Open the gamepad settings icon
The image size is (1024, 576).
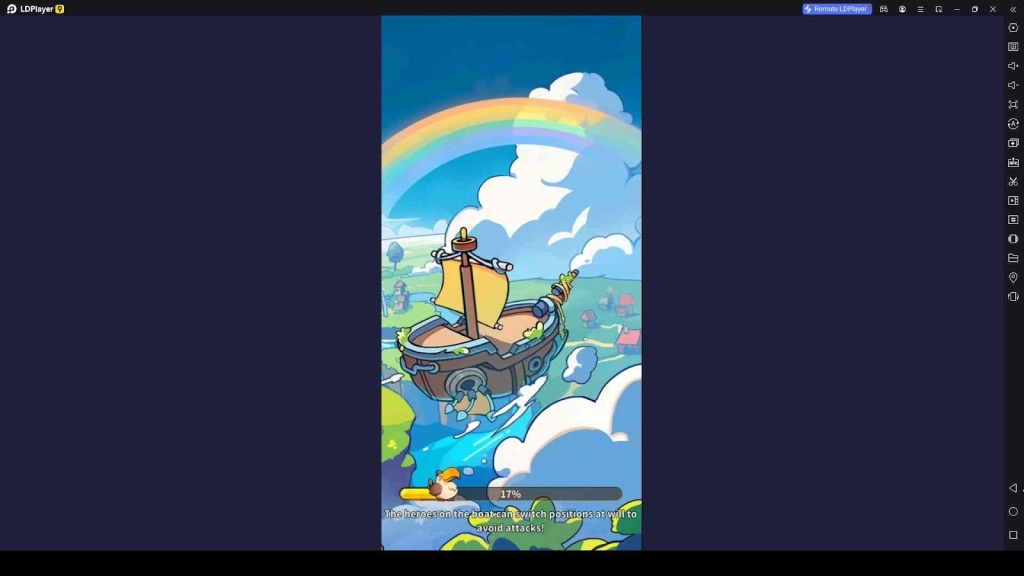pos(883,9)
